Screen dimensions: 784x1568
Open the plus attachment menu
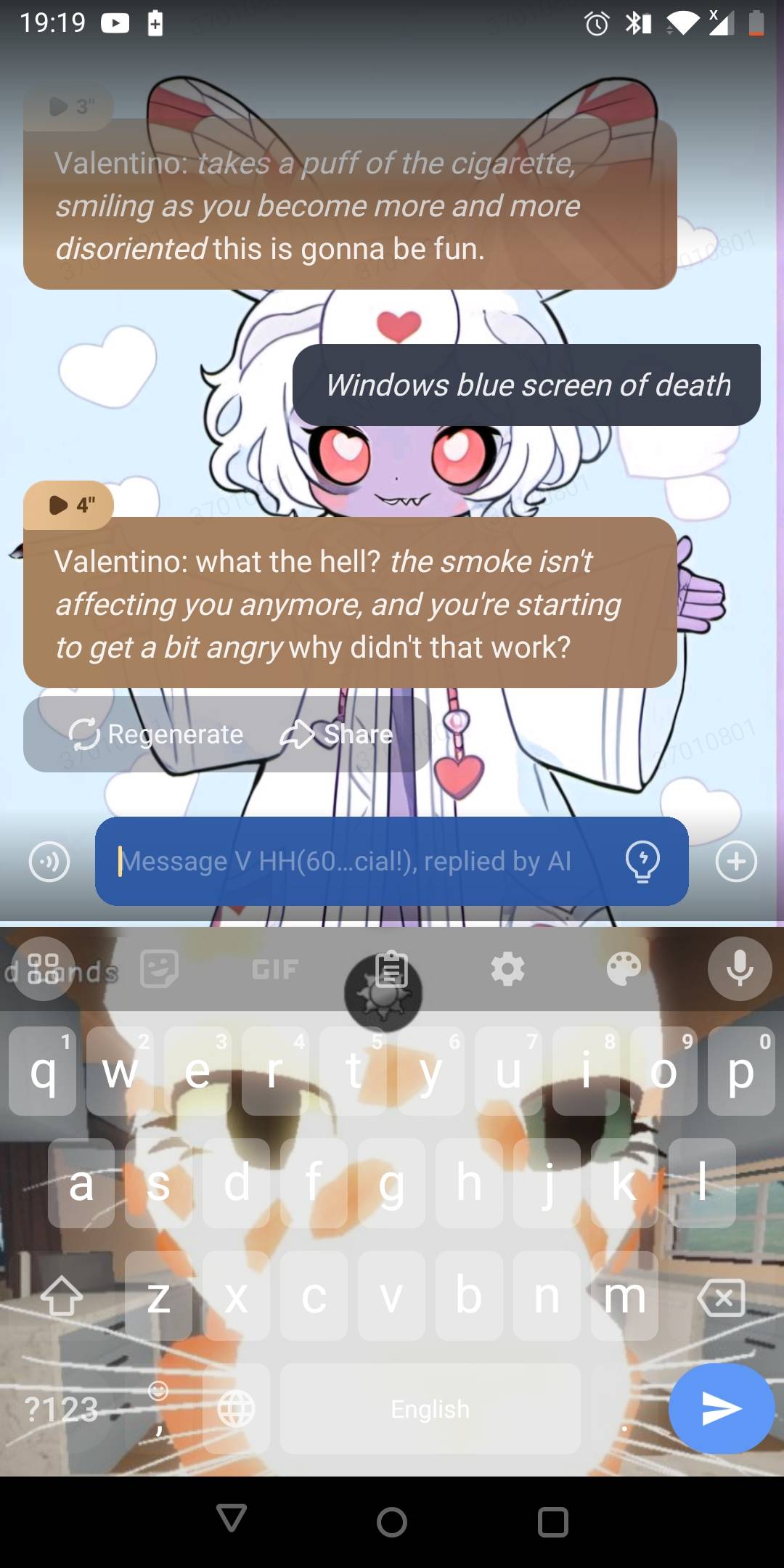point(735,862)
